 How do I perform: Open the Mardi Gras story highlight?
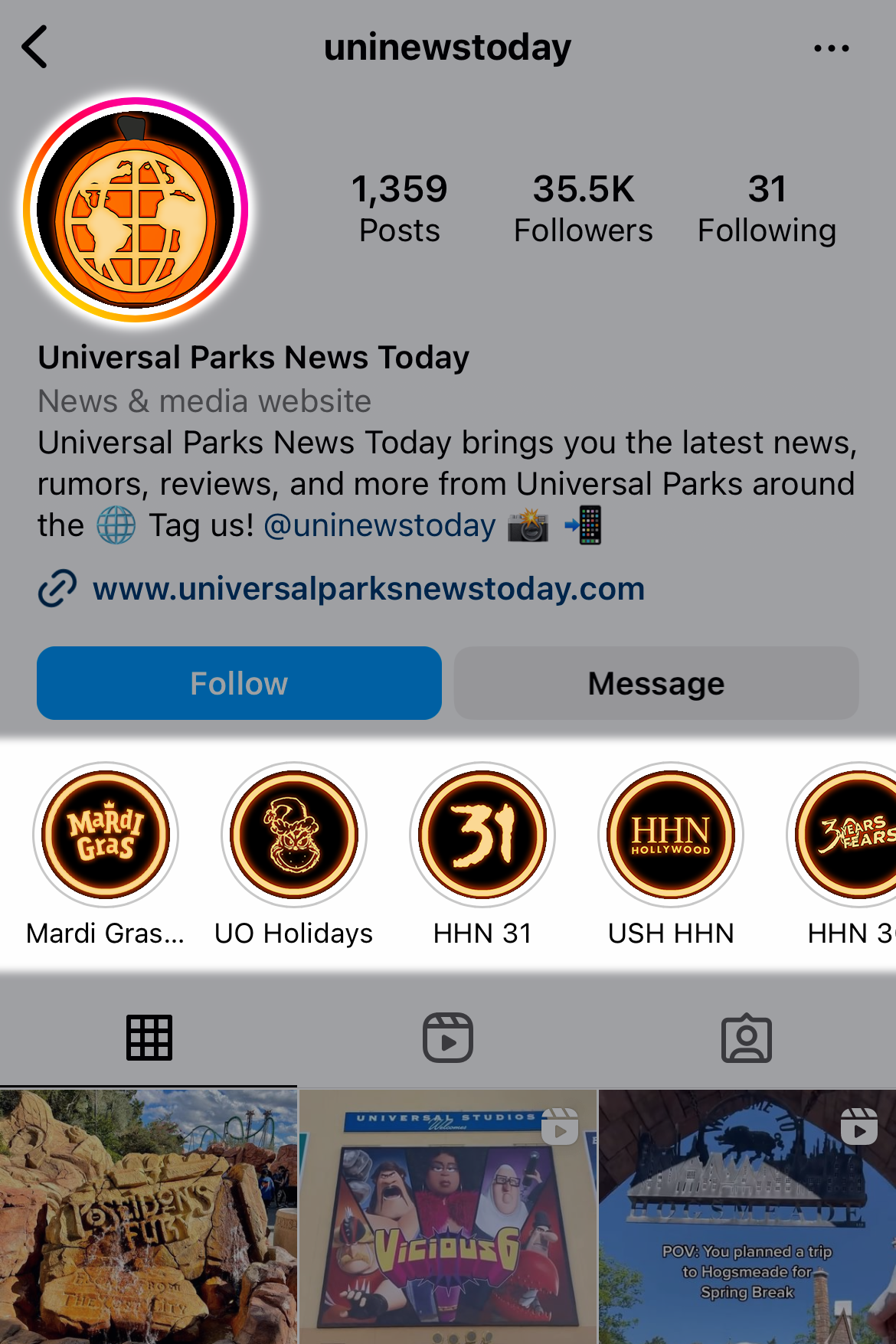106,835
